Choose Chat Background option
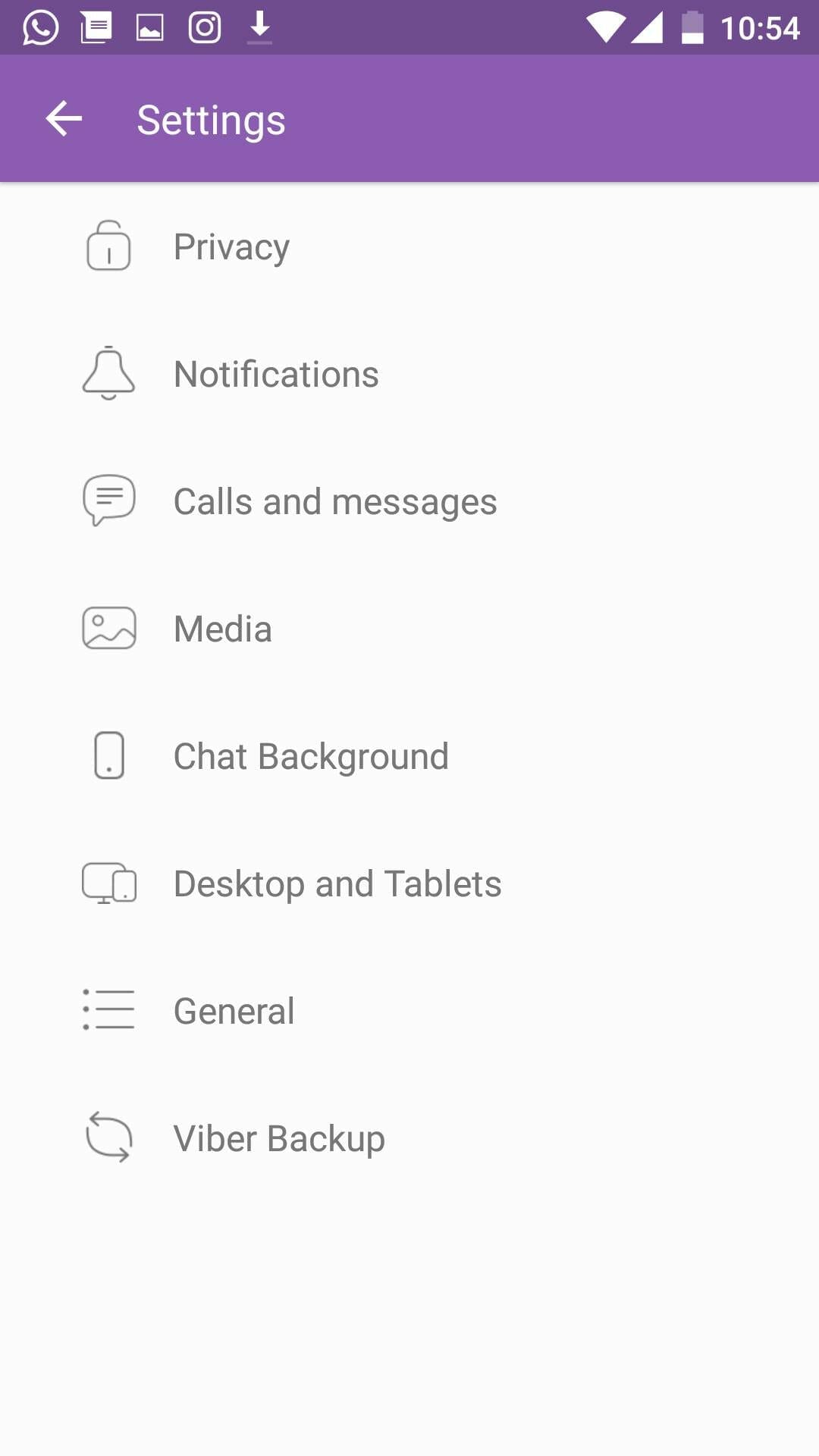Viewport: 819px width, 1456px height. (311, 756)
